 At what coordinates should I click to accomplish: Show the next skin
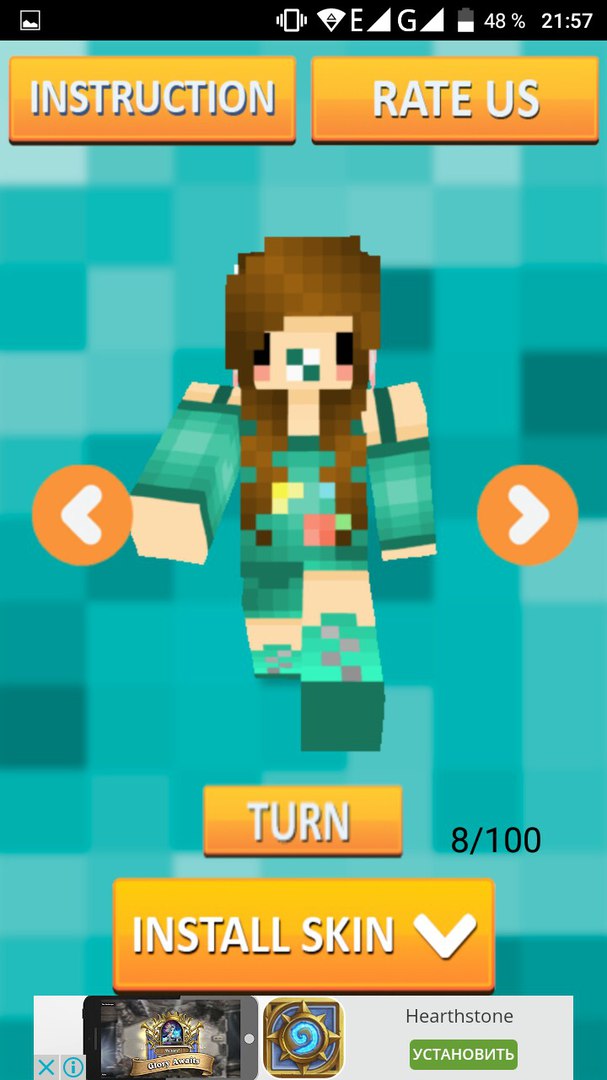(527, 516)
